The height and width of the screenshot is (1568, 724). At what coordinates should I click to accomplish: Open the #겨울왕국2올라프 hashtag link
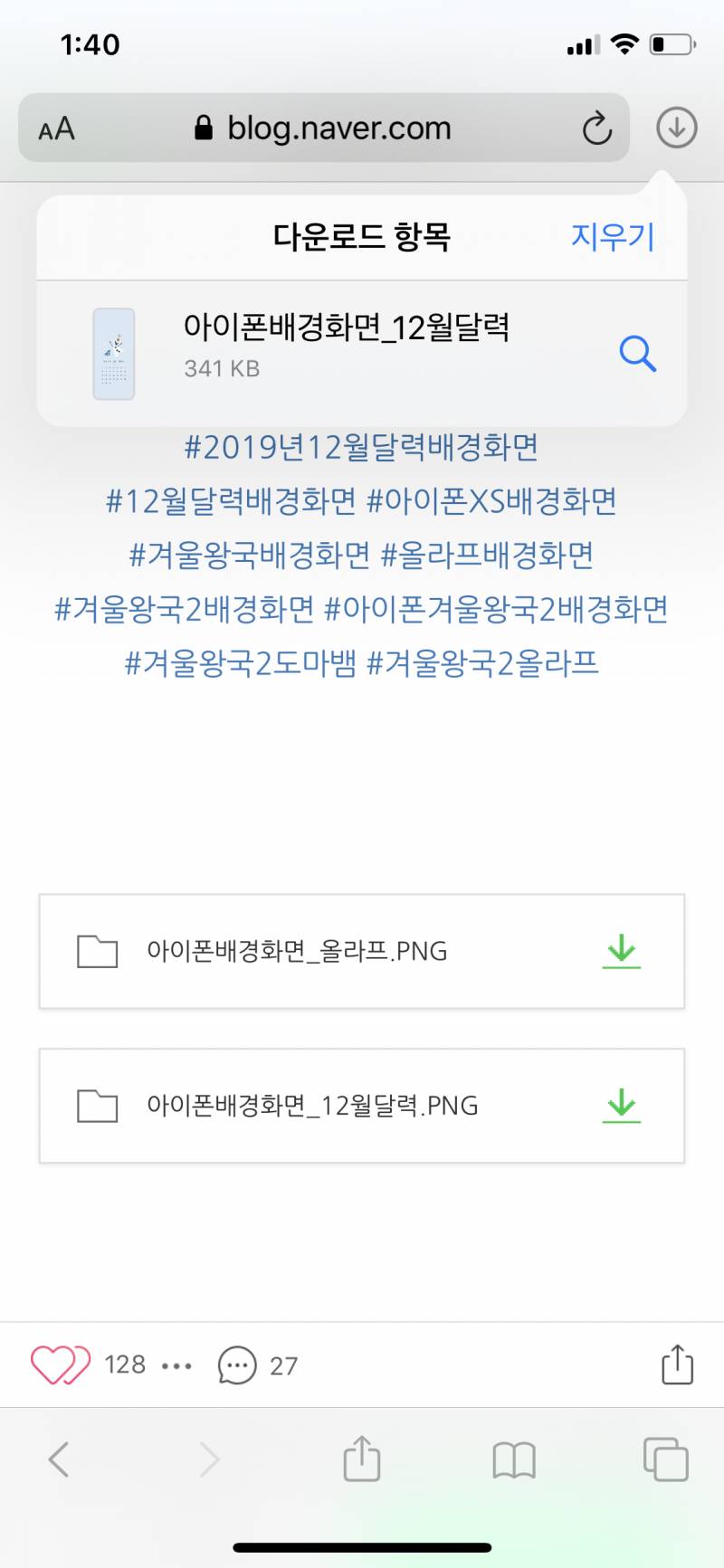[x=486, y=663]
